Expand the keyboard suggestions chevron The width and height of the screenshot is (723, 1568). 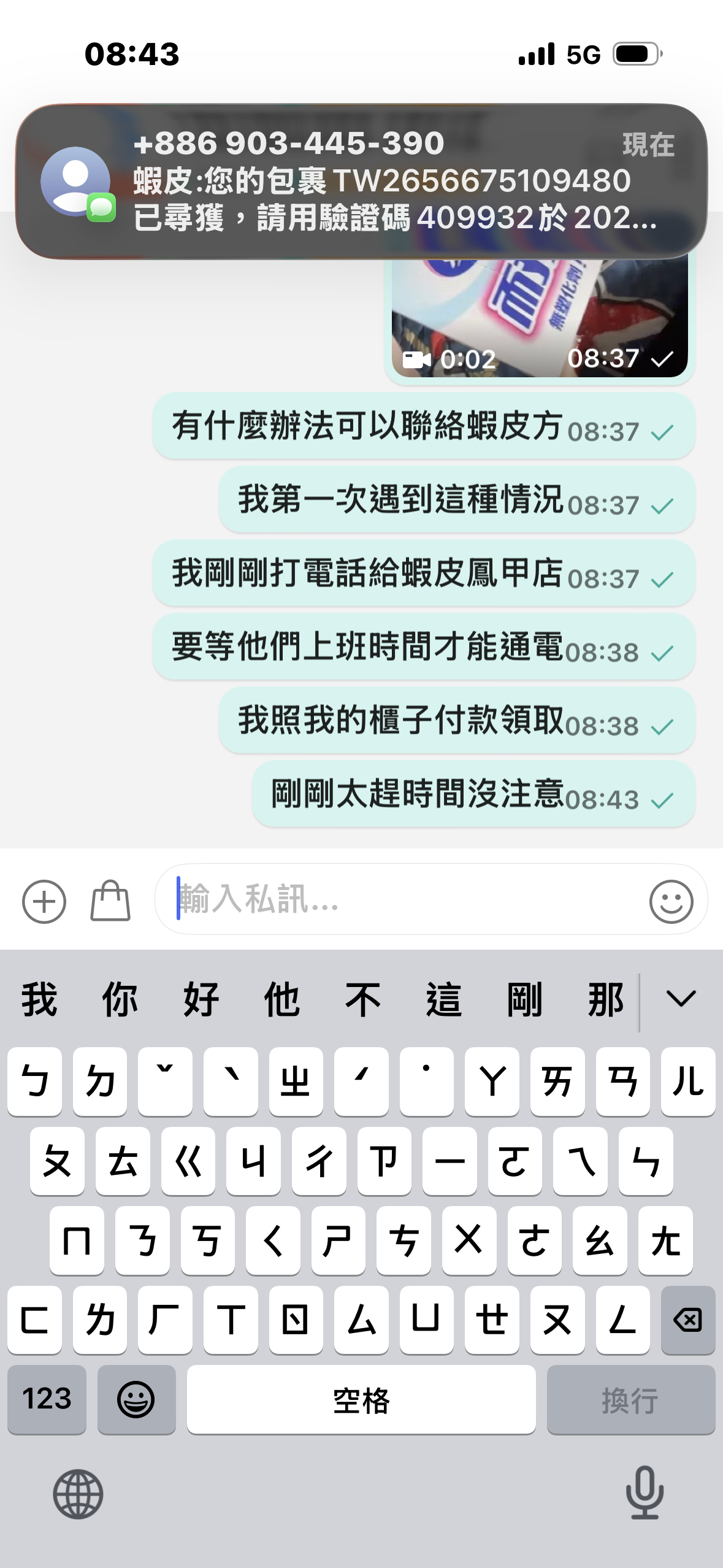(681, 1000)
